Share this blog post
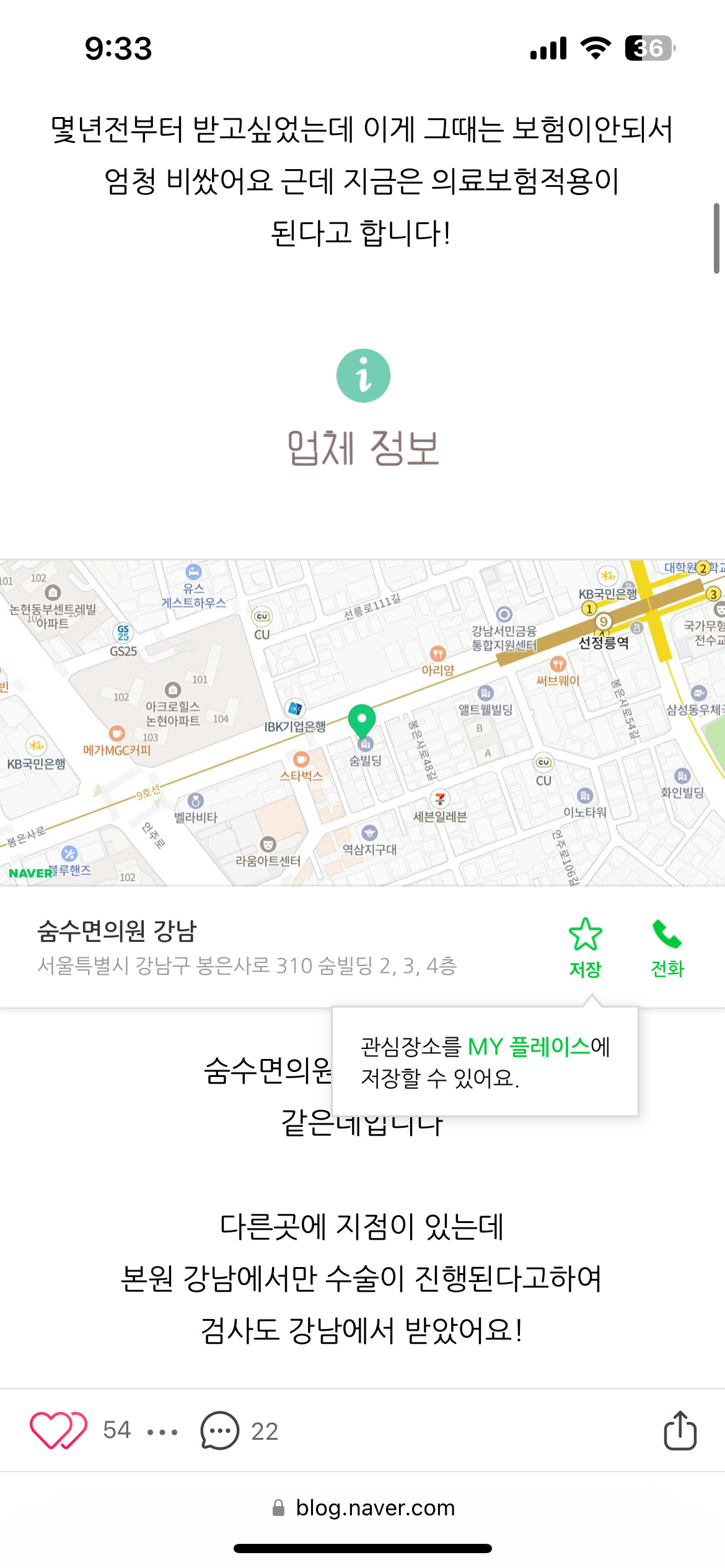725x1568 pixels. [x=680, y=1431]
